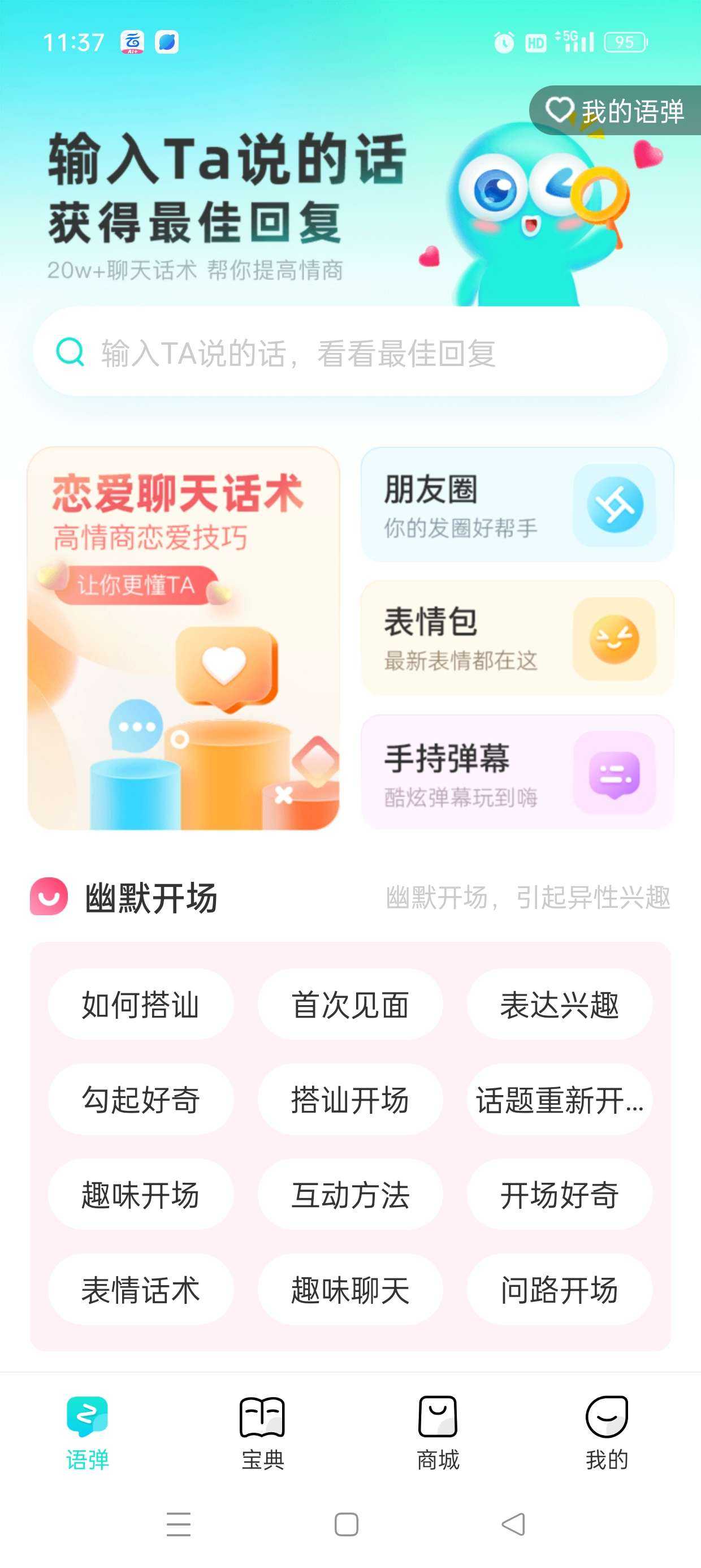Open the truncated 话题重新开 topic
Screen dimensions: 701x1568
[x=560, y=1099]
